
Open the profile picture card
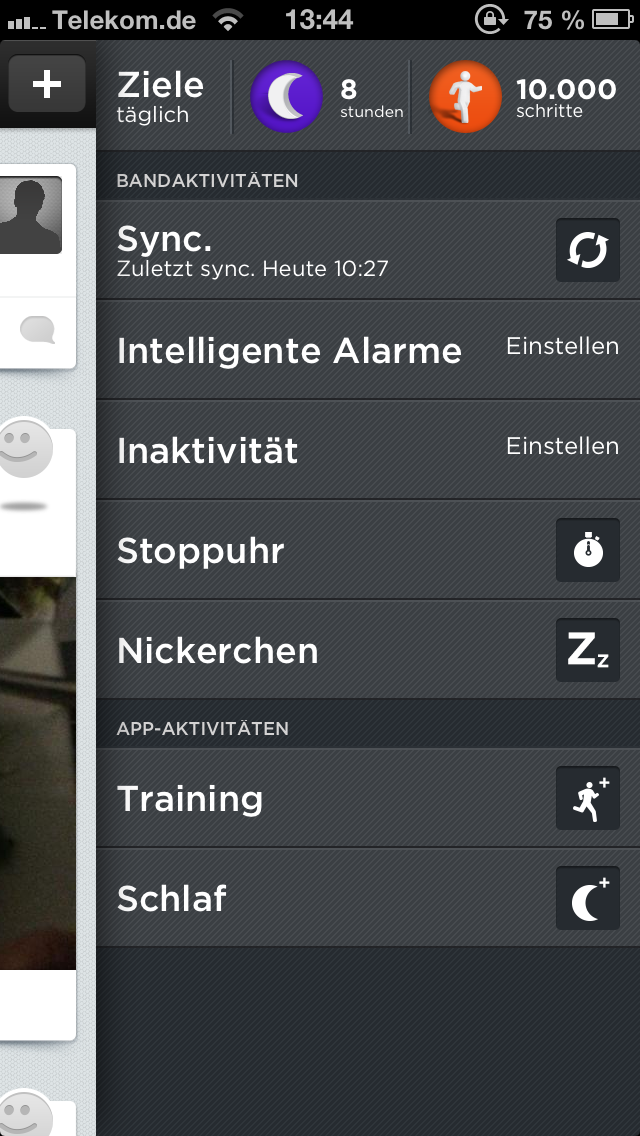point(30,215)
